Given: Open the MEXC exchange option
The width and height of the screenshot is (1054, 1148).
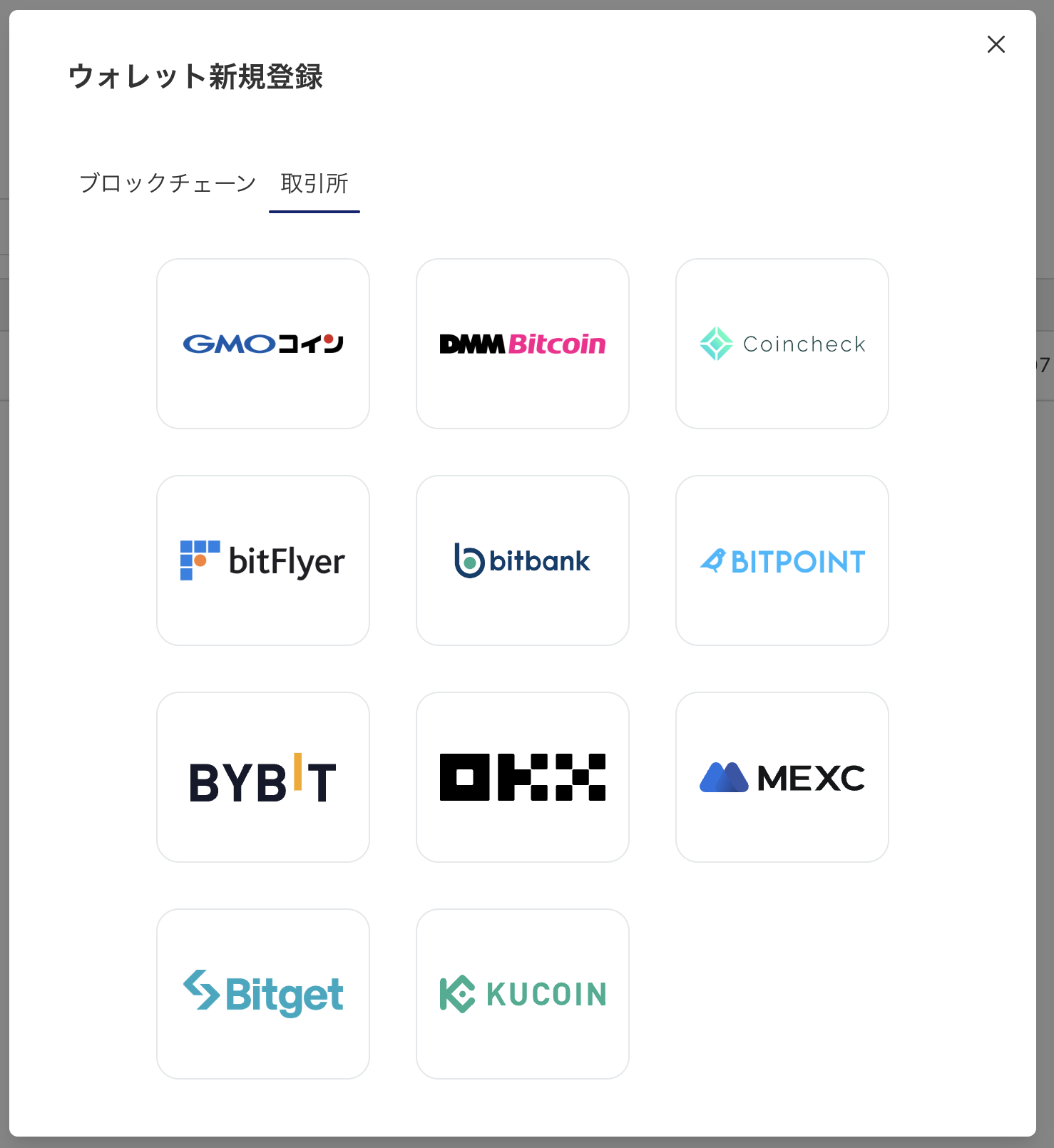Looking at the screenshot, I should pyautogui.click(x=782, y=777).
